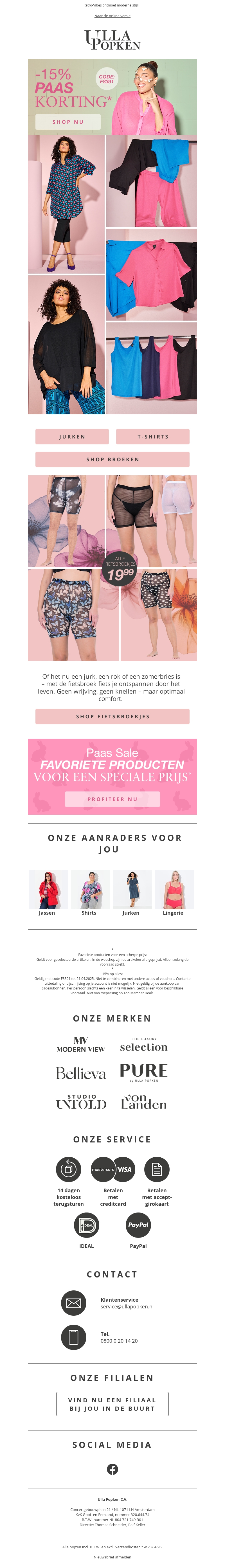This screenshot has height=1568, width=225.
Task: Tap 'Vind nu een filiaal bij jou' button
Action: (112, 1404)
